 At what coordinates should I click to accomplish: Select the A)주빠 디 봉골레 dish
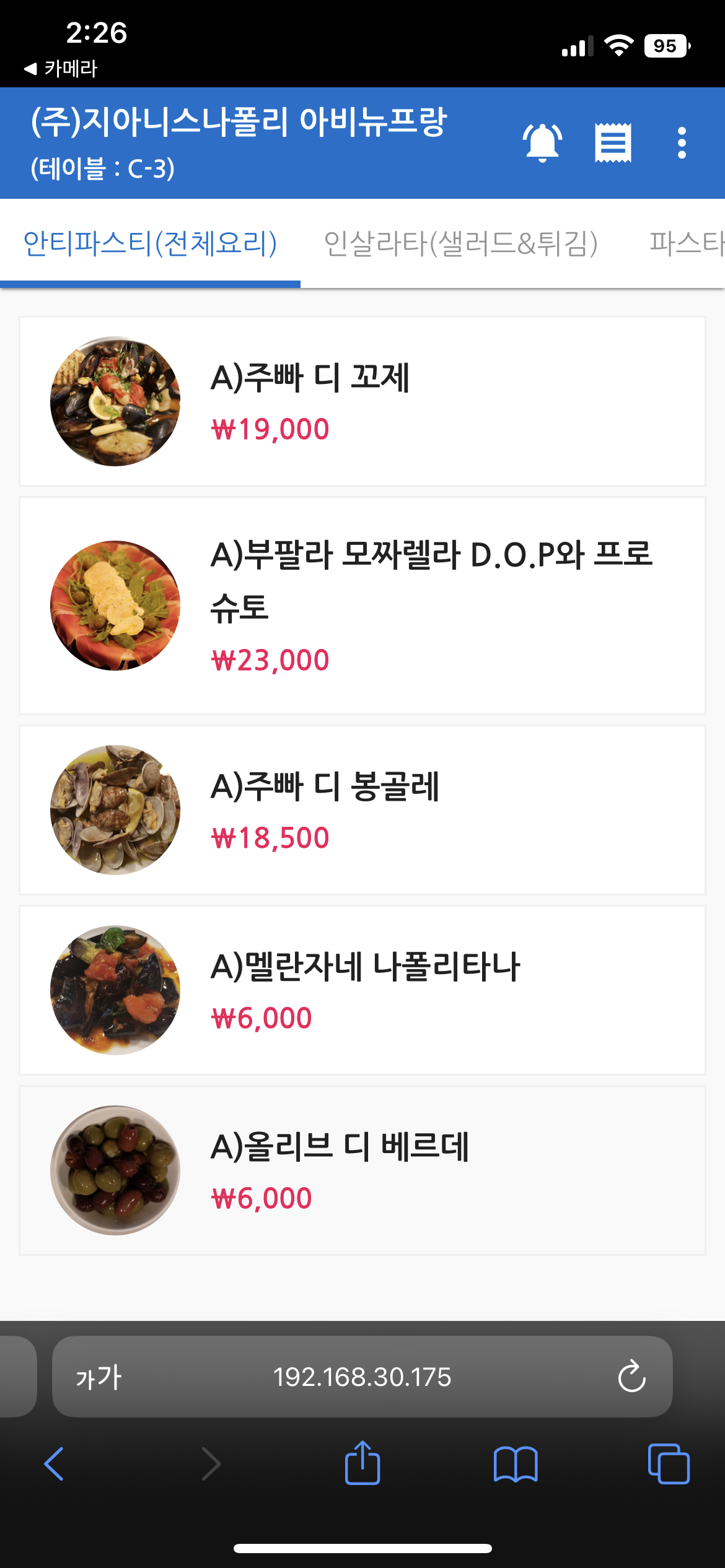362,810
